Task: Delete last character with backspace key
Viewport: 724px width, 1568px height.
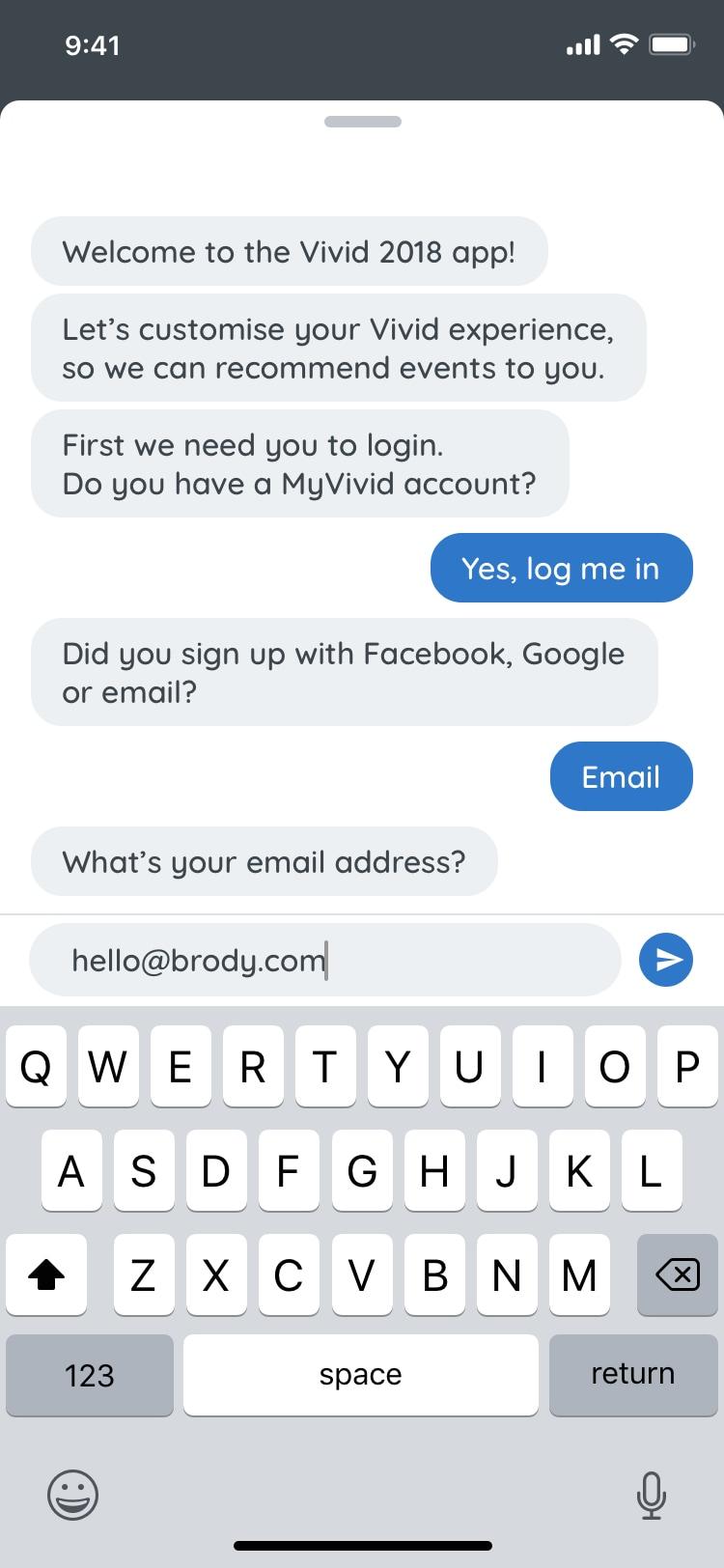Action: (677, 1275)
